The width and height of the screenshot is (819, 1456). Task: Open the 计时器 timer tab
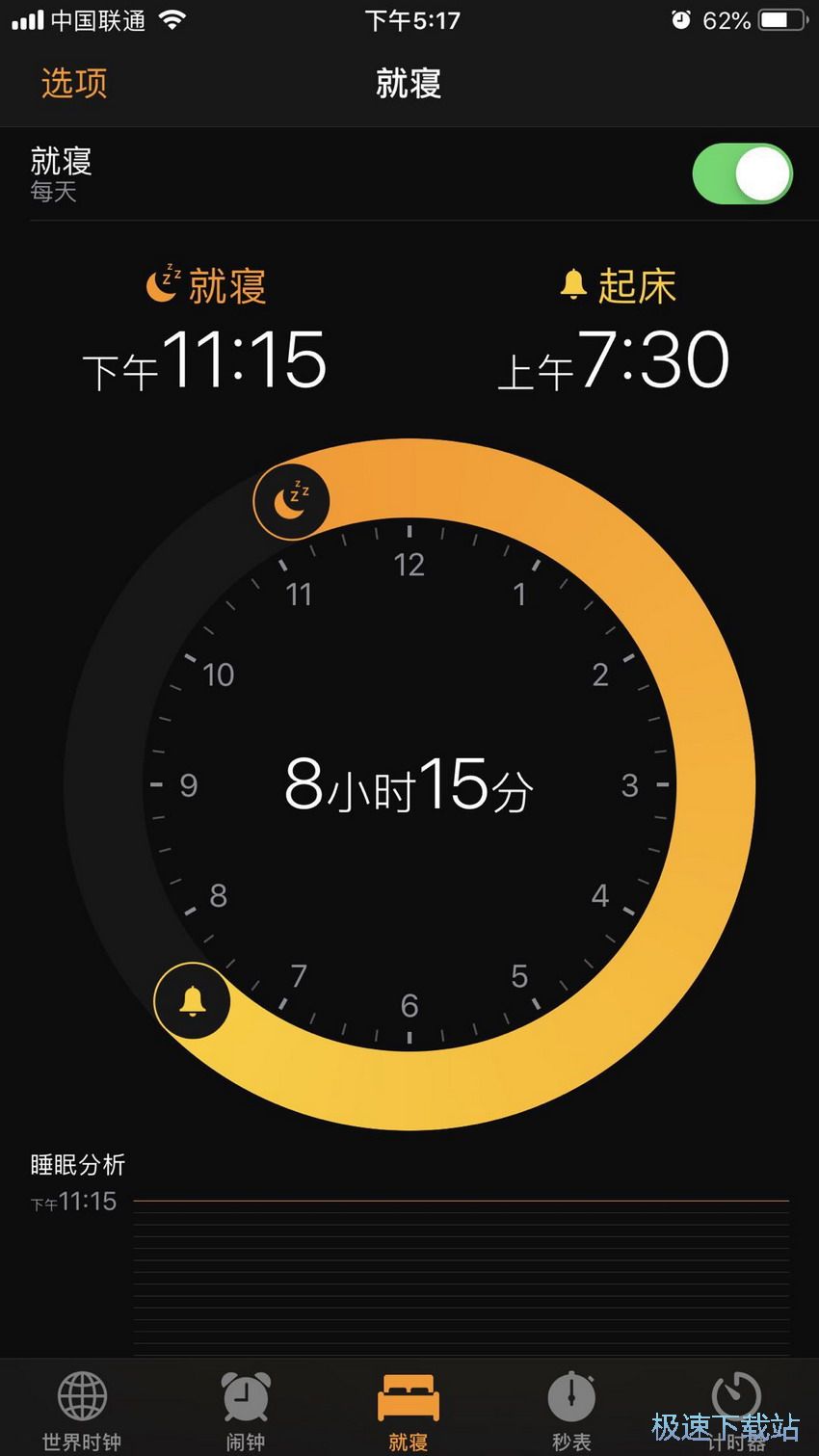[x=735, y=1409]
